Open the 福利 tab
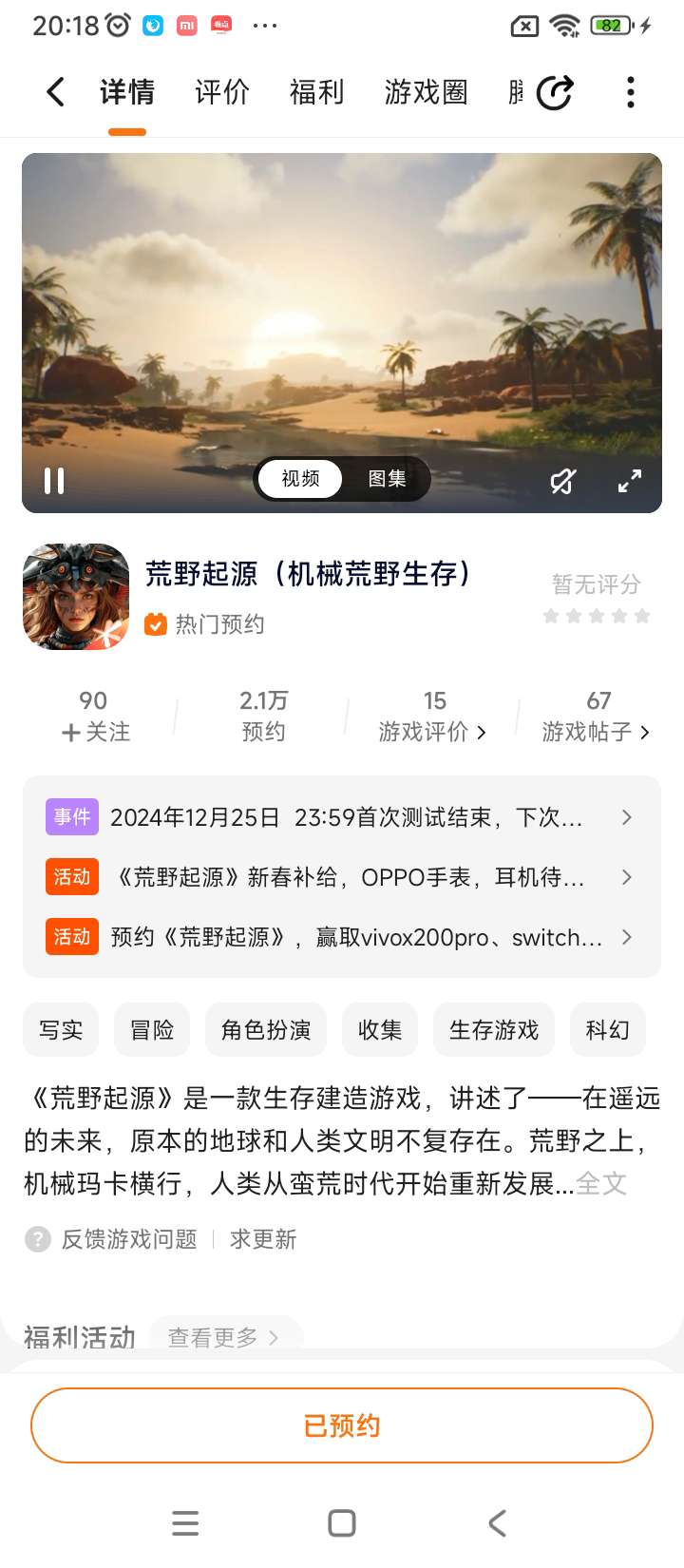The image size is (684, 1568). click(316, 92)
